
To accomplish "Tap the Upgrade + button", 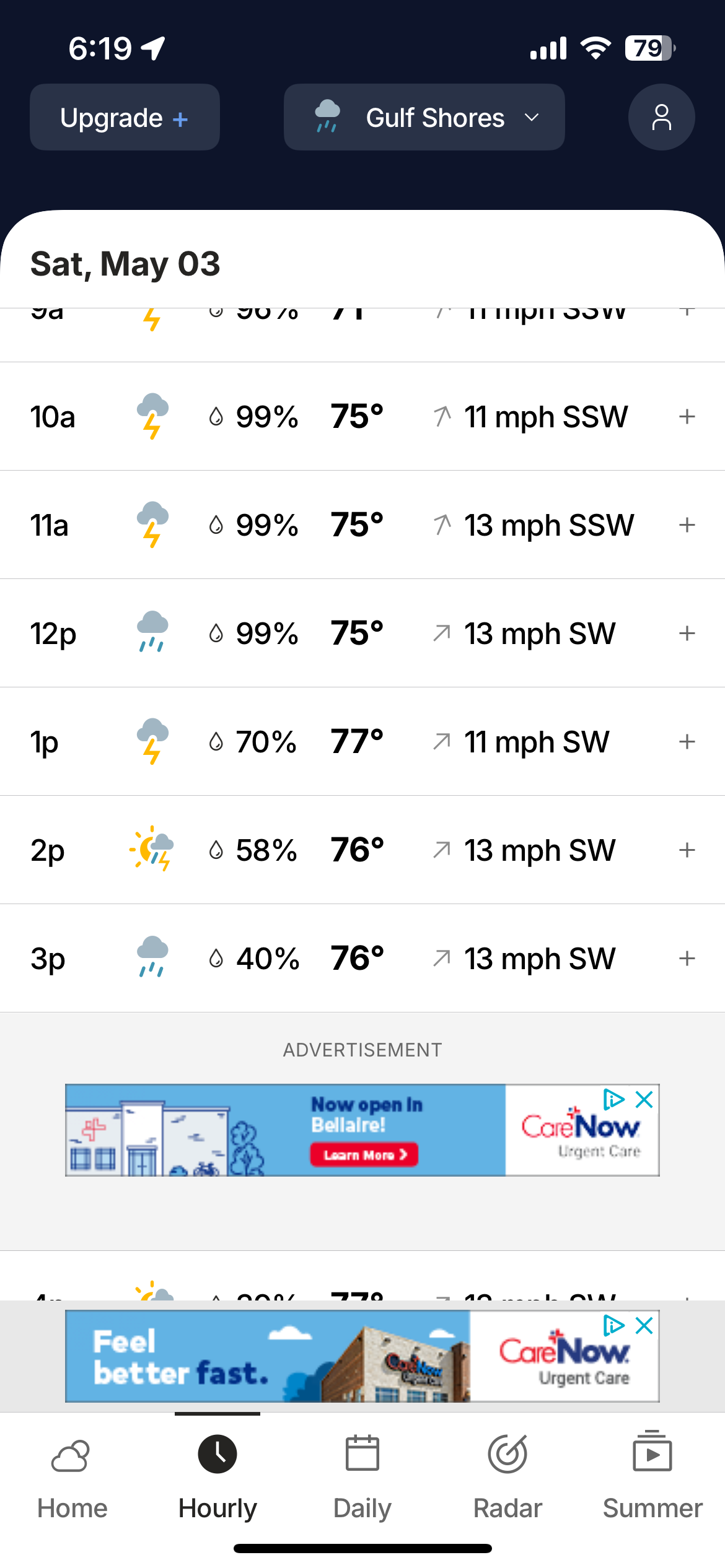I will click(125, 117).
